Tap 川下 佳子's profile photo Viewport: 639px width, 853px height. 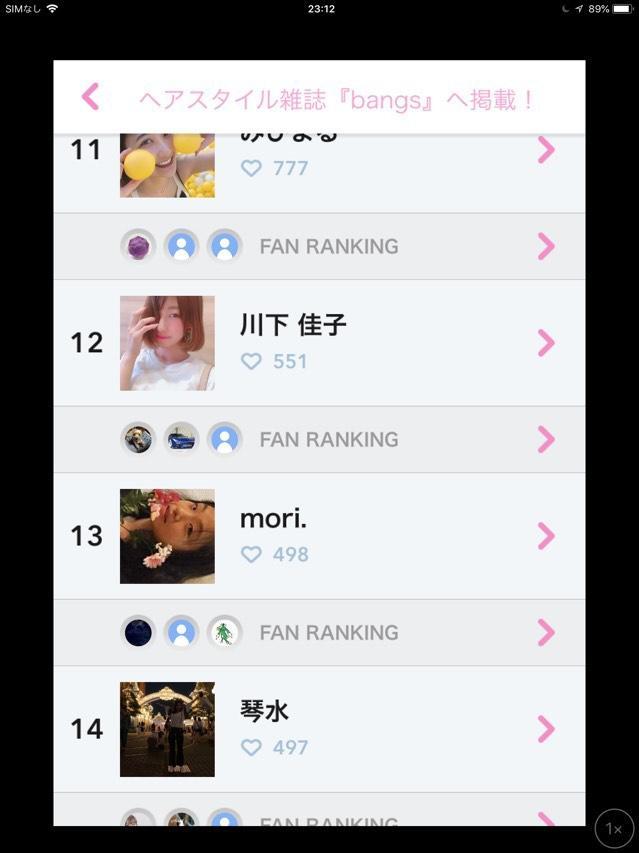tap(167, 343)
